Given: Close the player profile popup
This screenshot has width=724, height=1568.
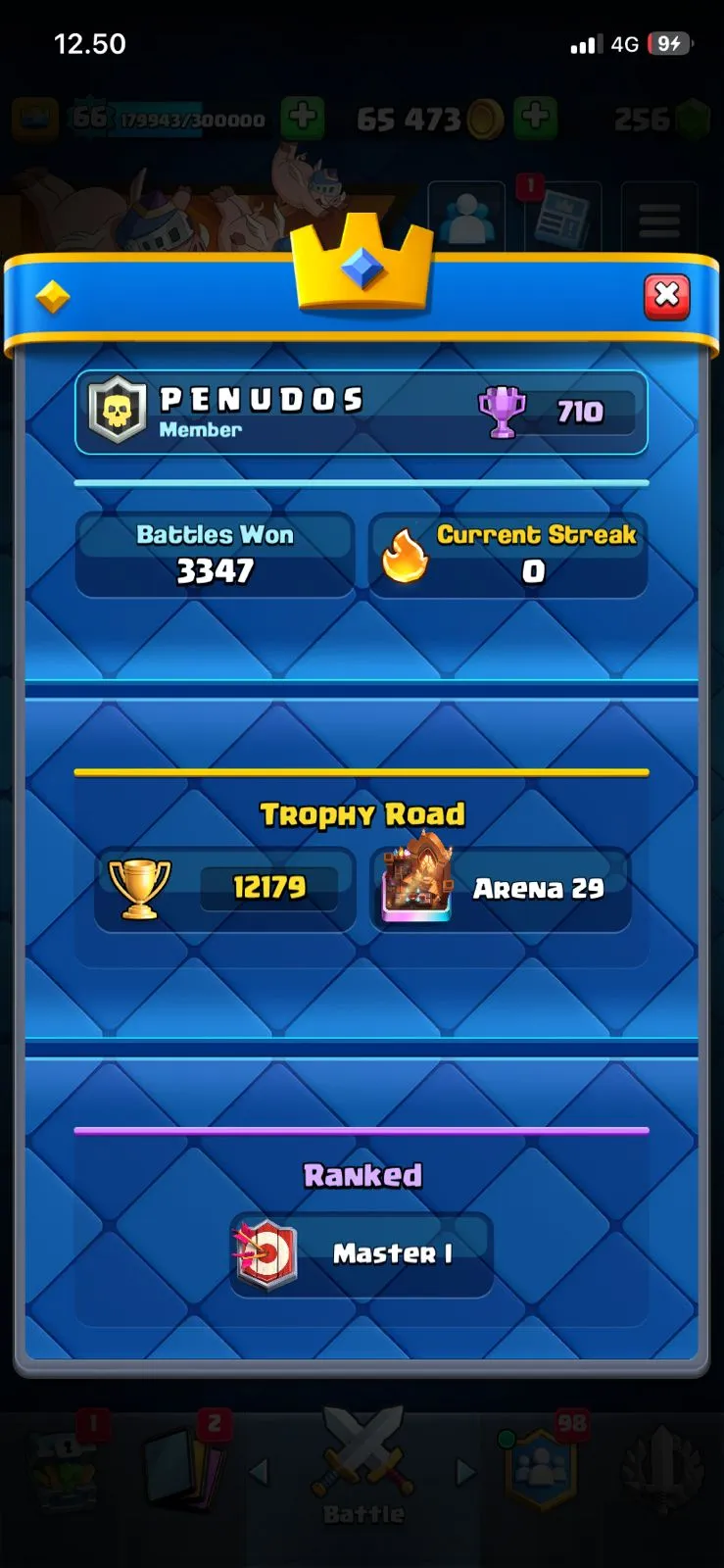Looking at the screenshot, I should coord(666,295).
